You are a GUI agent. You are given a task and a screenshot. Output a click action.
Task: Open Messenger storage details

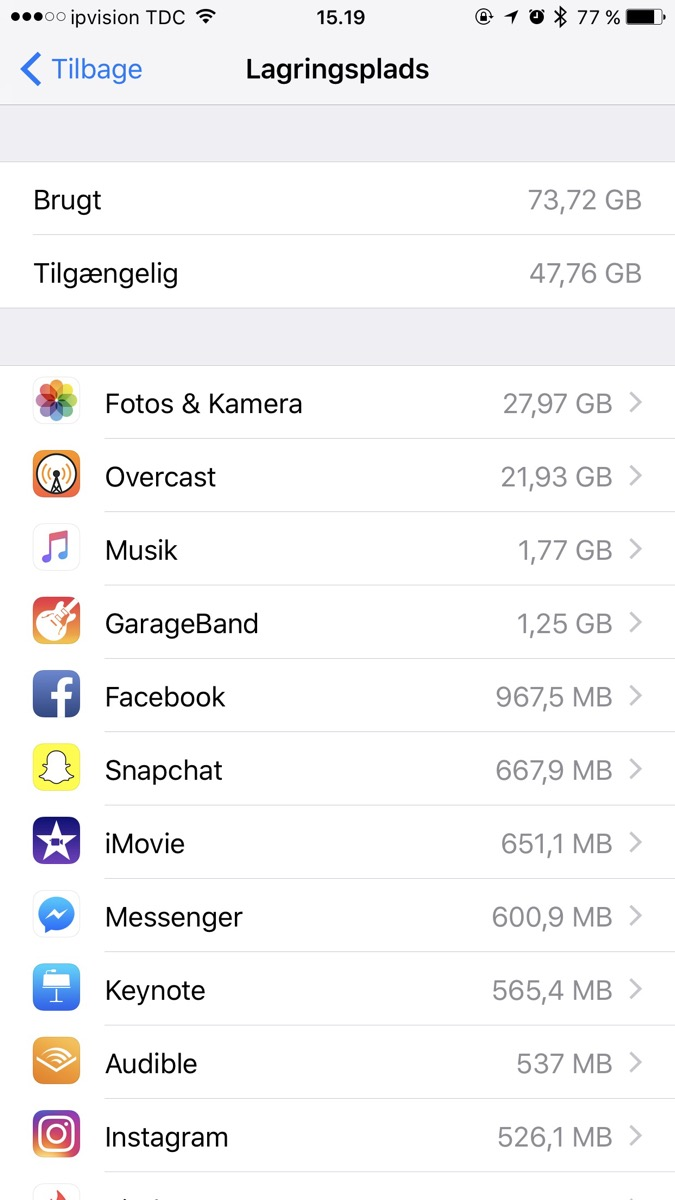tap(337, 917)
